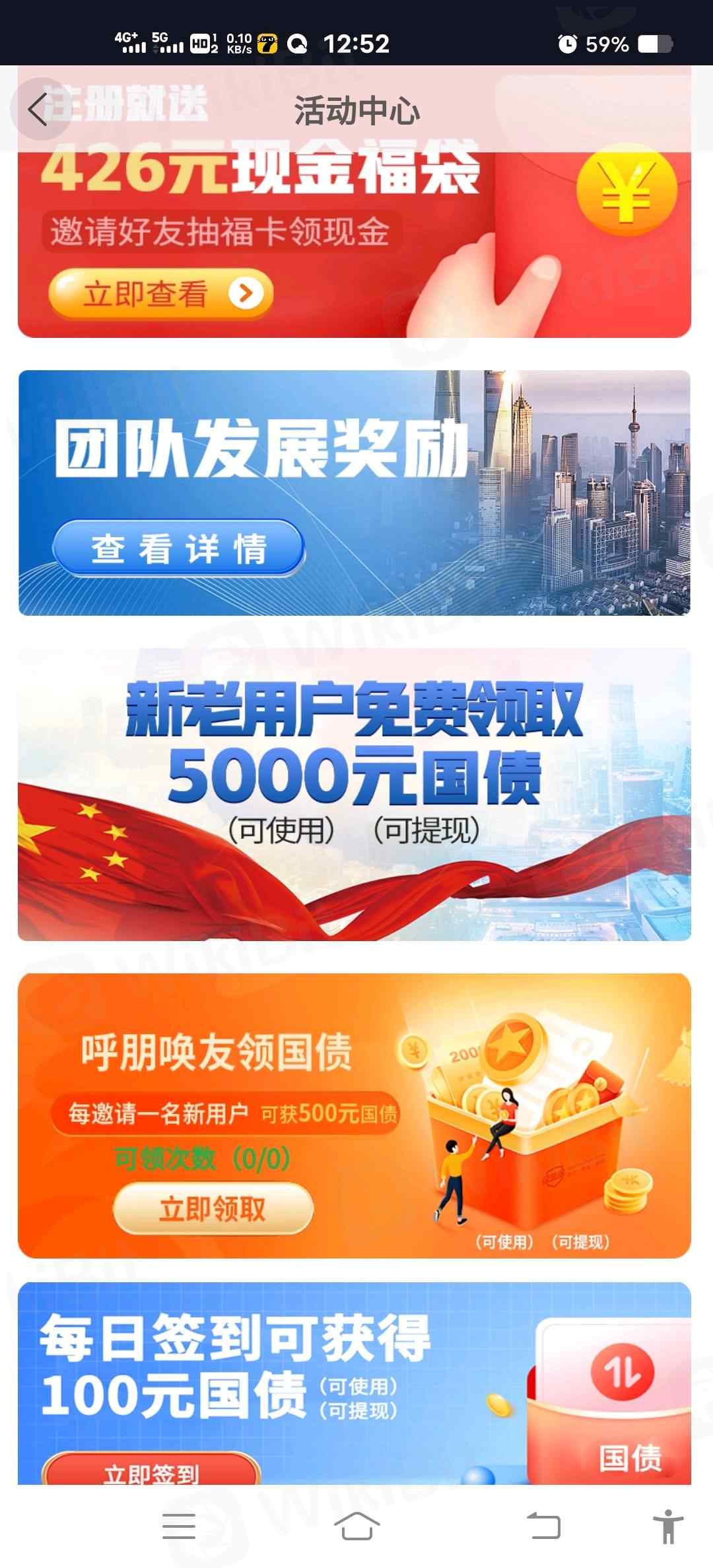Open the accessibility shortcut icon
Screen dimensions: 713x1568
(x=668, y=1526)
